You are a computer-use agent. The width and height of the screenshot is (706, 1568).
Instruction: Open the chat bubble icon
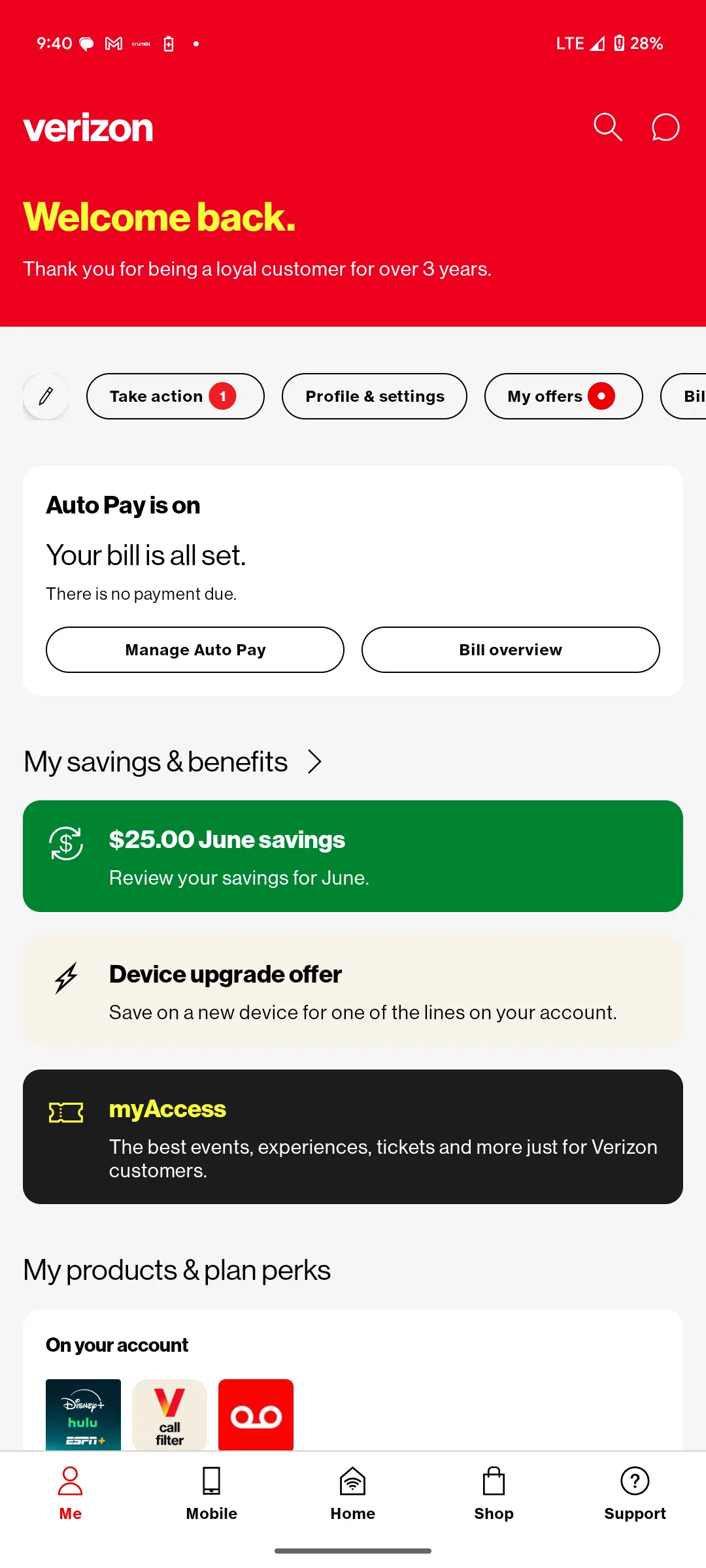pos(665,127)
